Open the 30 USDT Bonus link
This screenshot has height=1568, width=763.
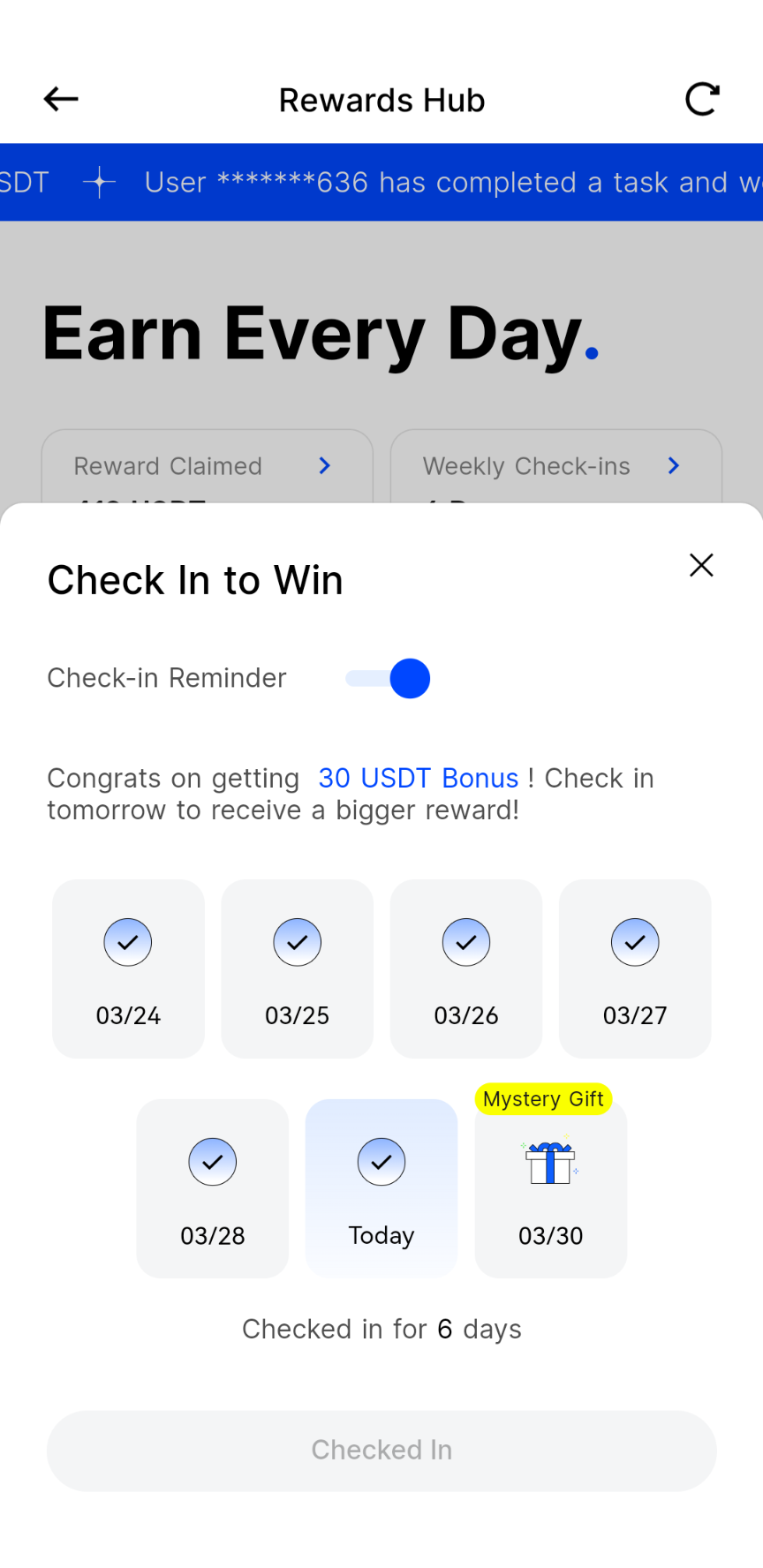[x=418, y=778]
